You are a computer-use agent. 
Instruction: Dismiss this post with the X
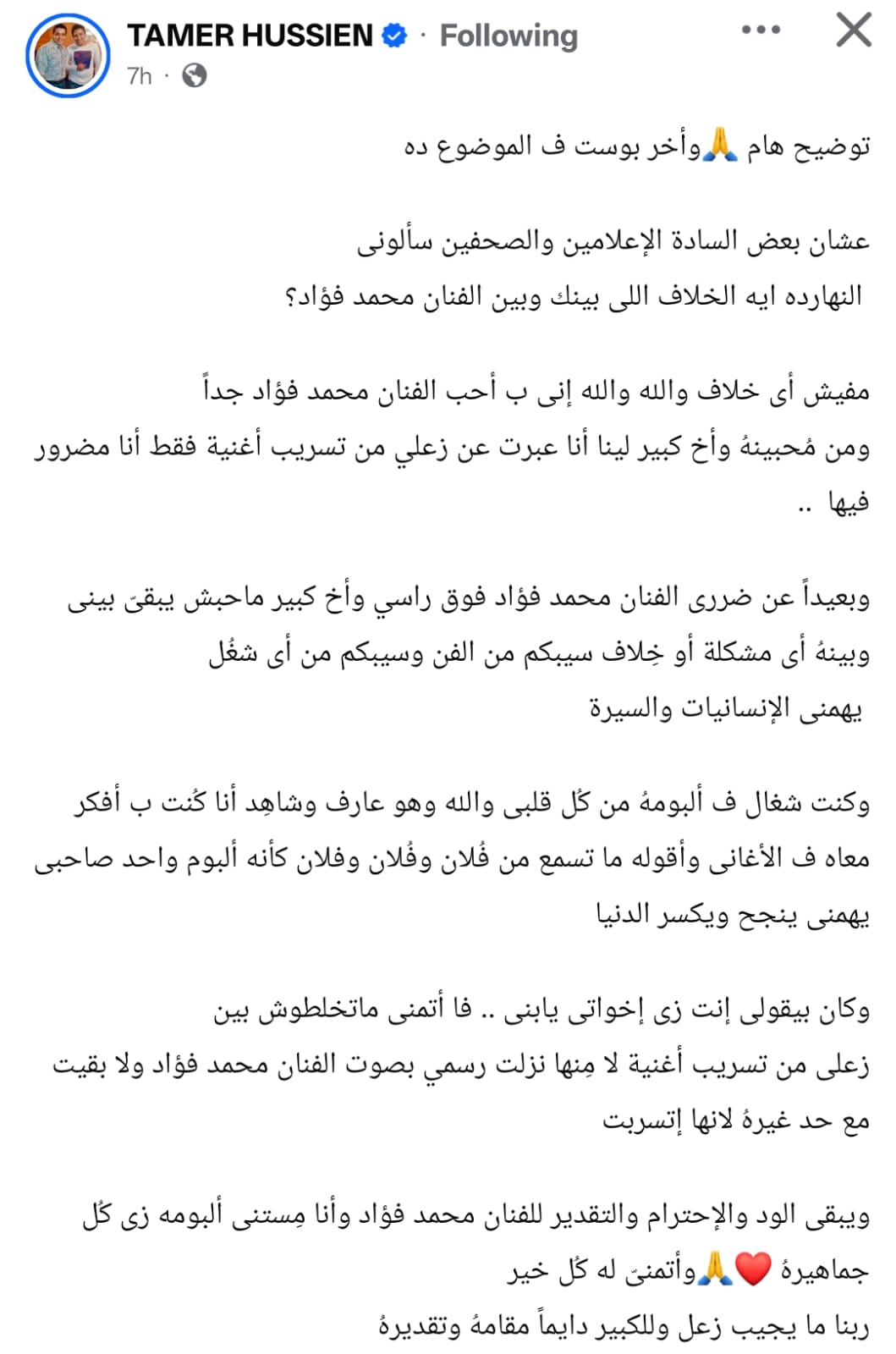point(853,30)
